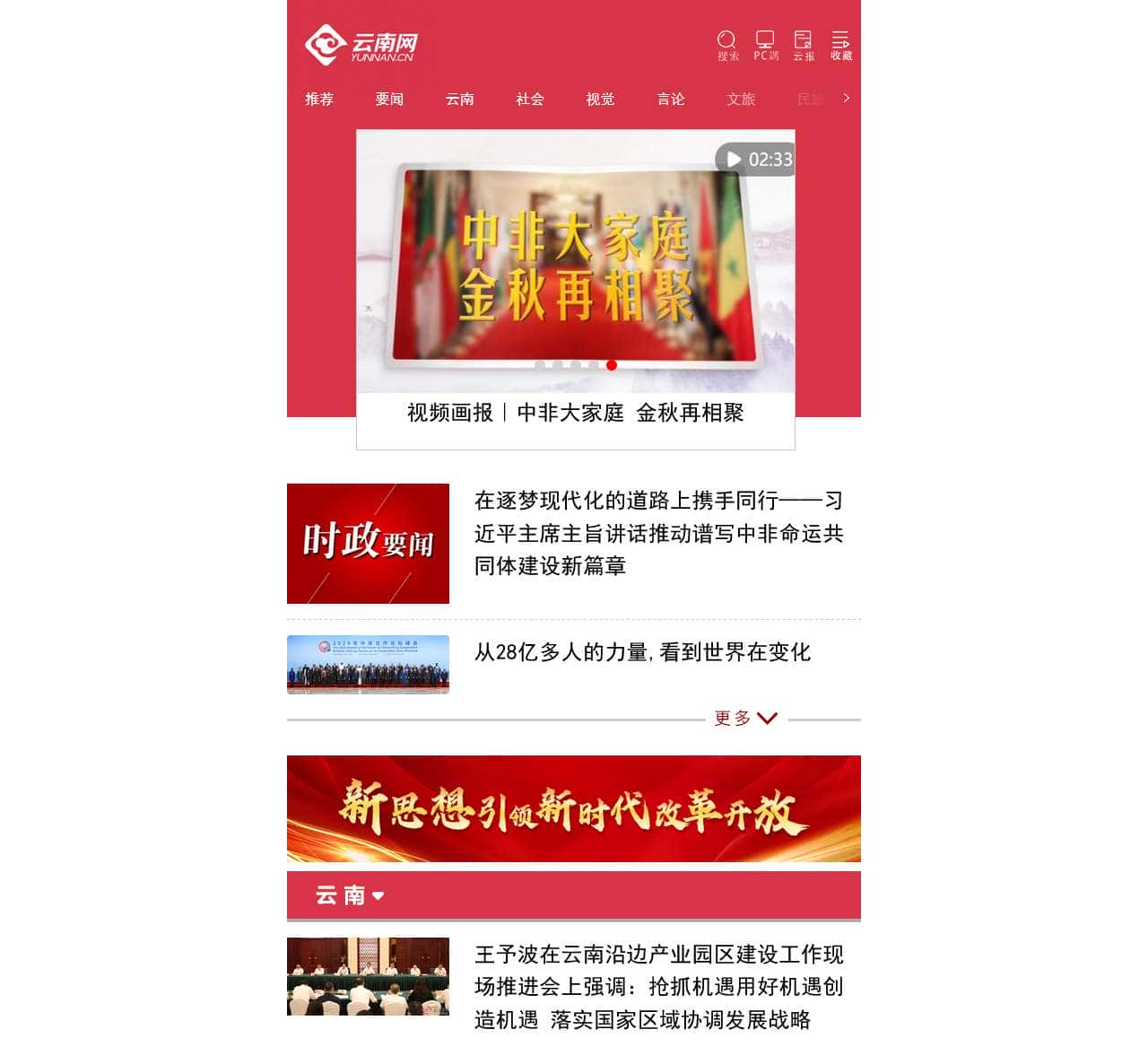Switch to the PC version (PC端)
This screenshot has height=1047, width=1148.
pyautogui.click(x=765, y=45)
